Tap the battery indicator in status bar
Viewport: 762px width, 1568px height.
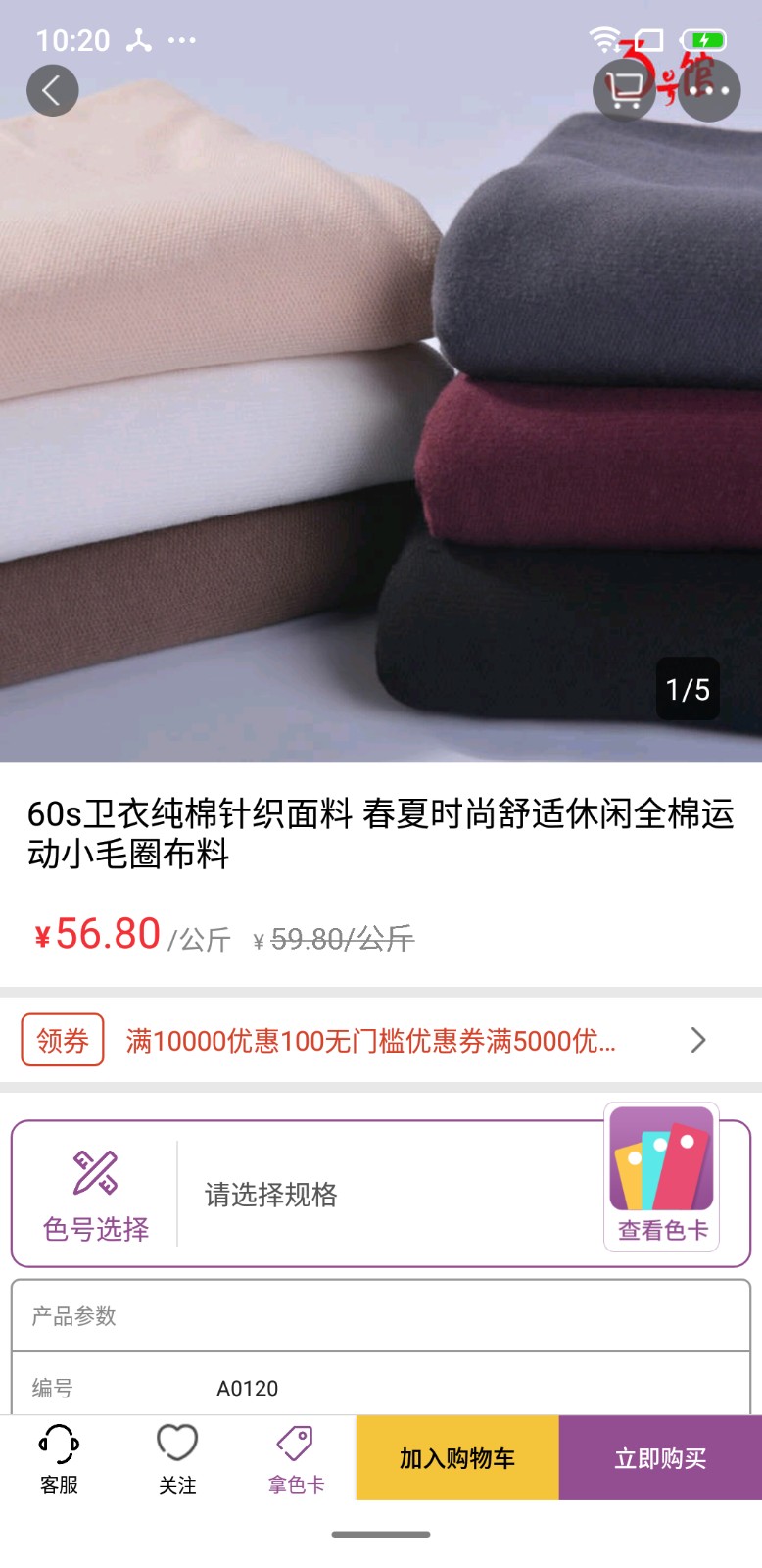[x=703, y=41]
